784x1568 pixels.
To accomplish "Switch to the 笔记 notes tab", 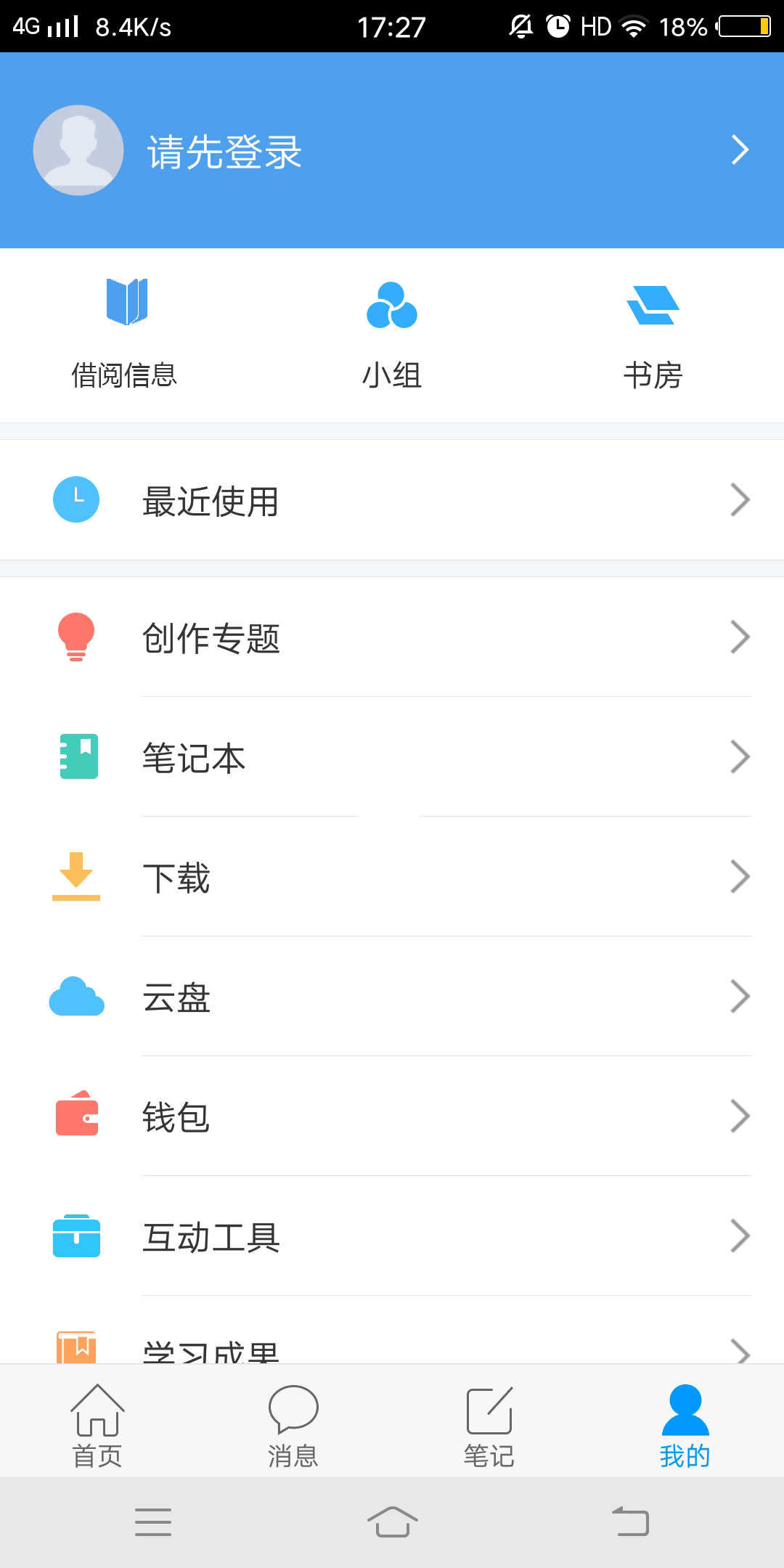I will click(489, 1424).
